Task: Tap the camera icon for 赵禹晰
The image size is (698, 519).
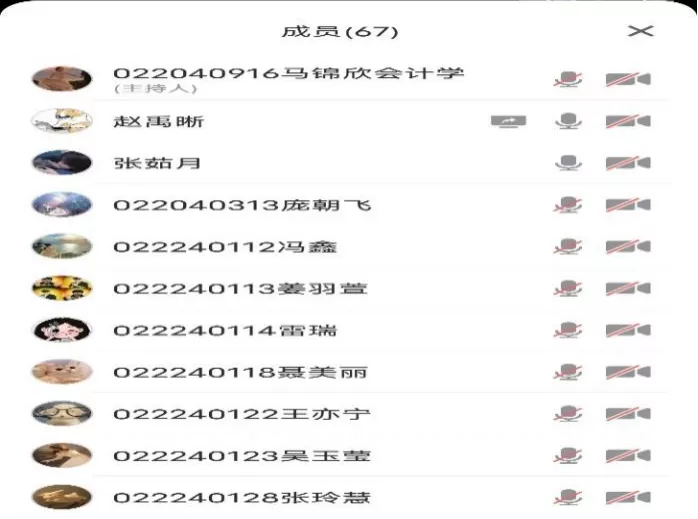Action: click(x=627, y=121)
